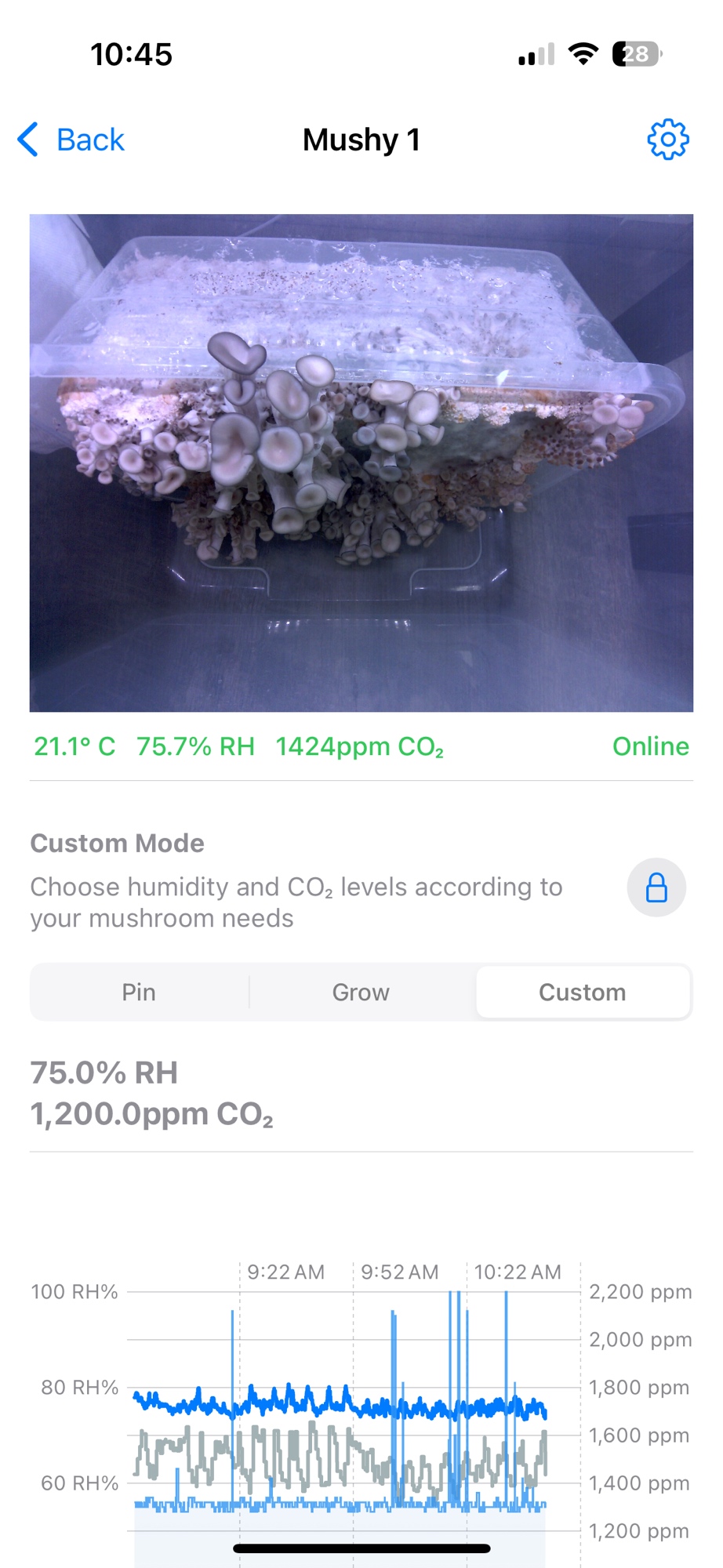
Task: Select the Grow mode
Action: coord(361,992)
